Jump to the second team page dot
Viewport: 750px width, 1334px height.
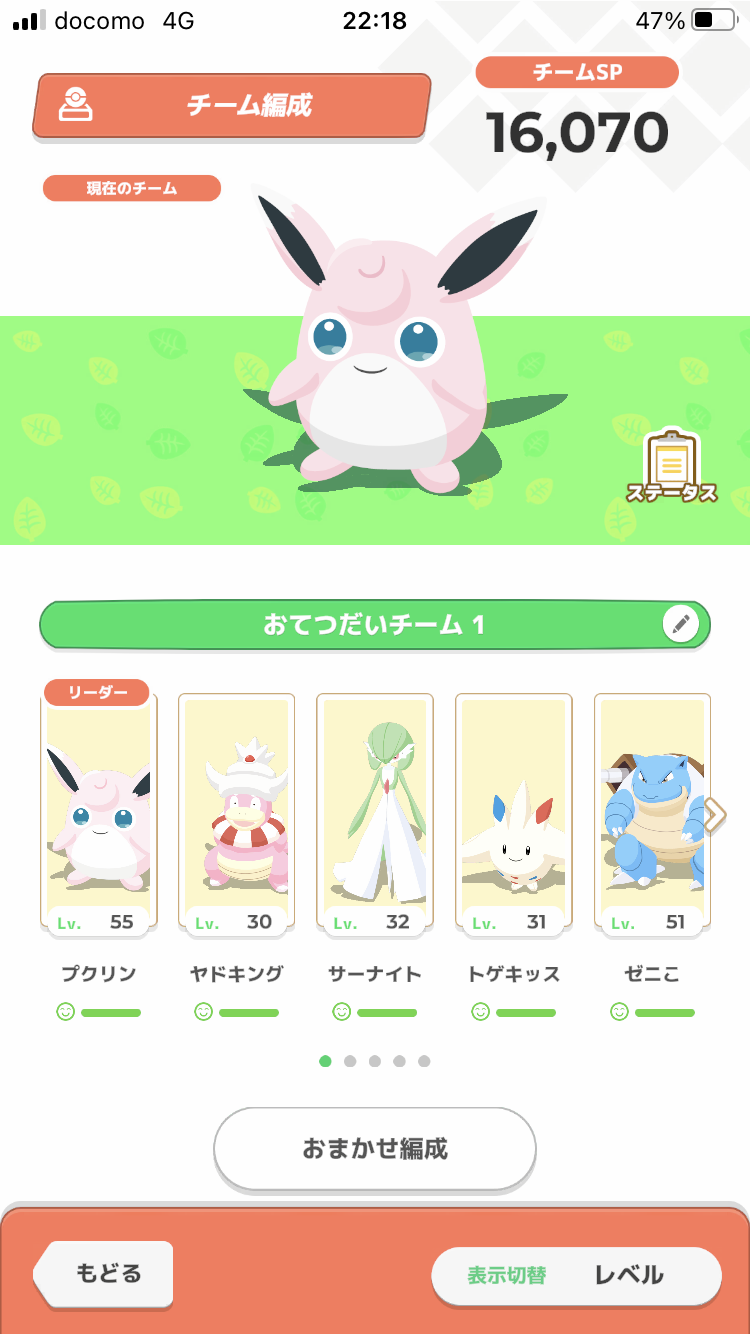click(x=350, y=1061)
